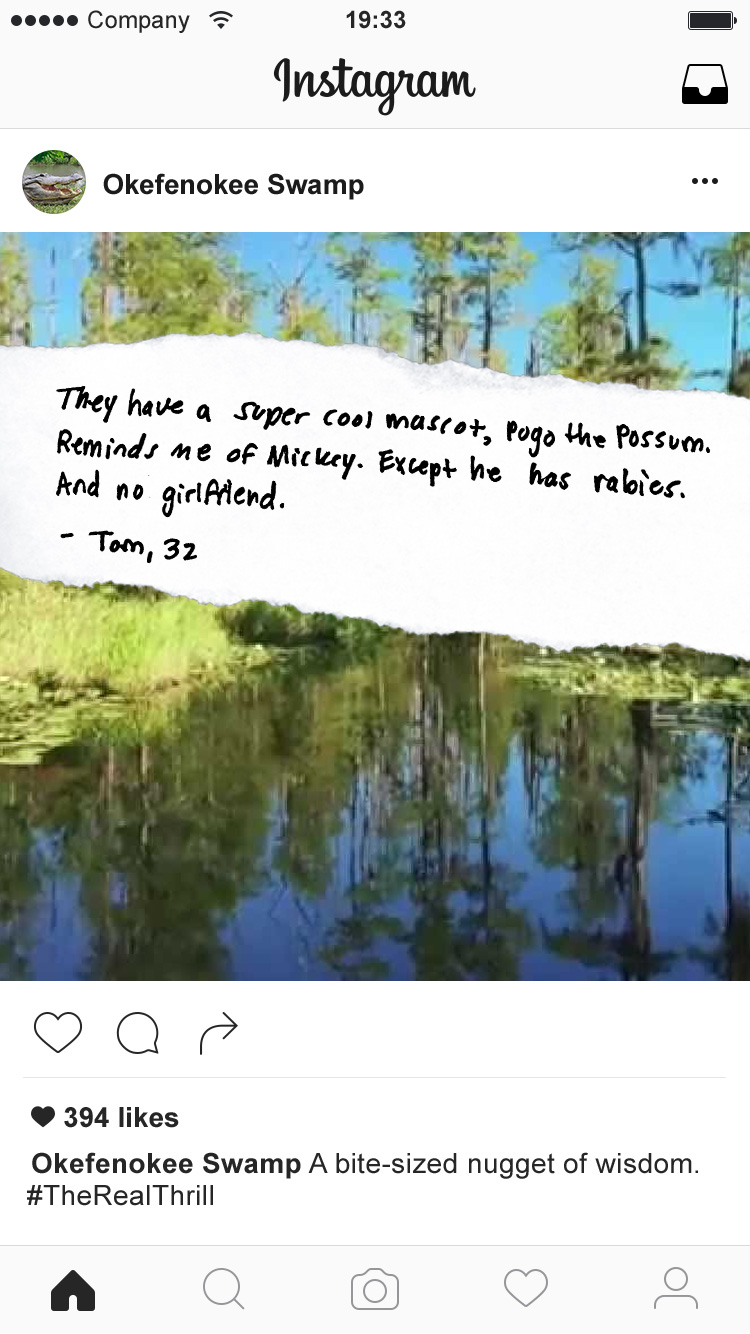Open the direct messages inbox

(705, 84)
